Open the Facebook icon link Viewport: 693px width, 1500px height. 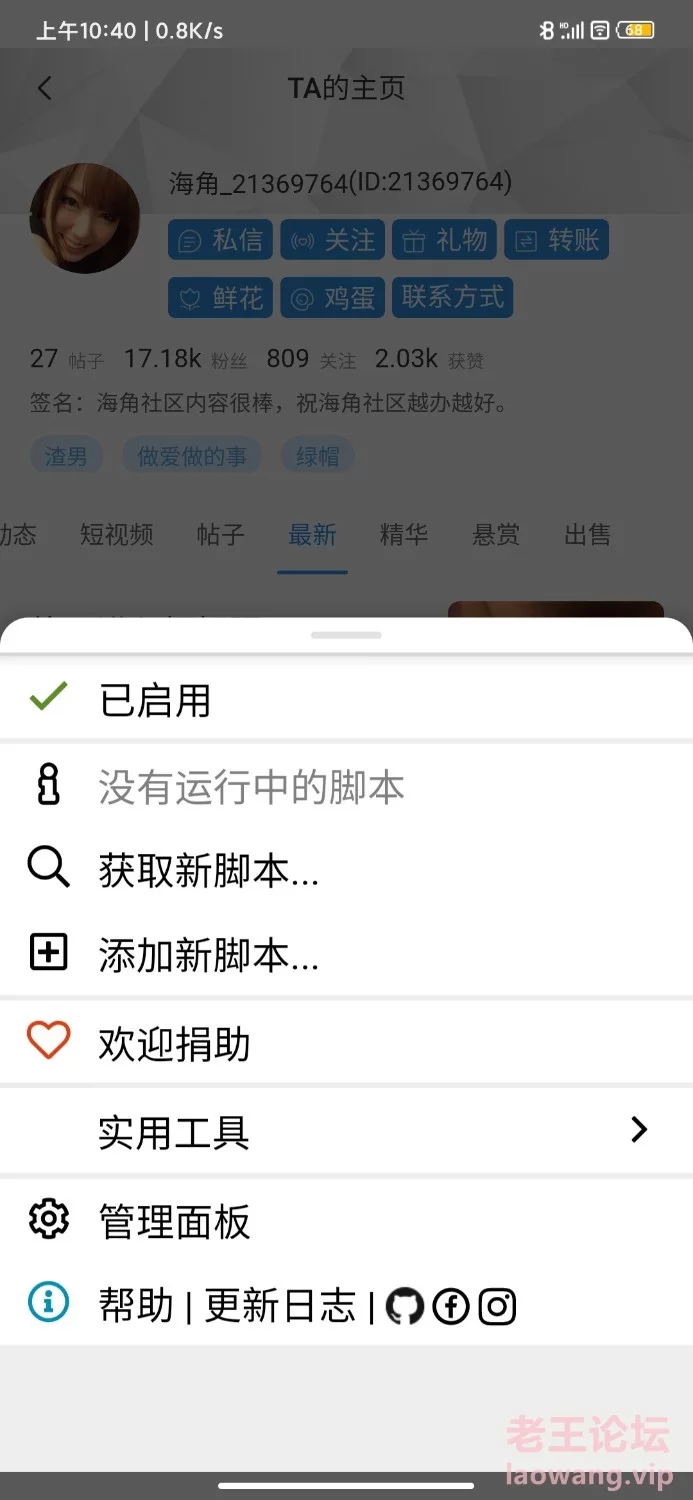451,1306
